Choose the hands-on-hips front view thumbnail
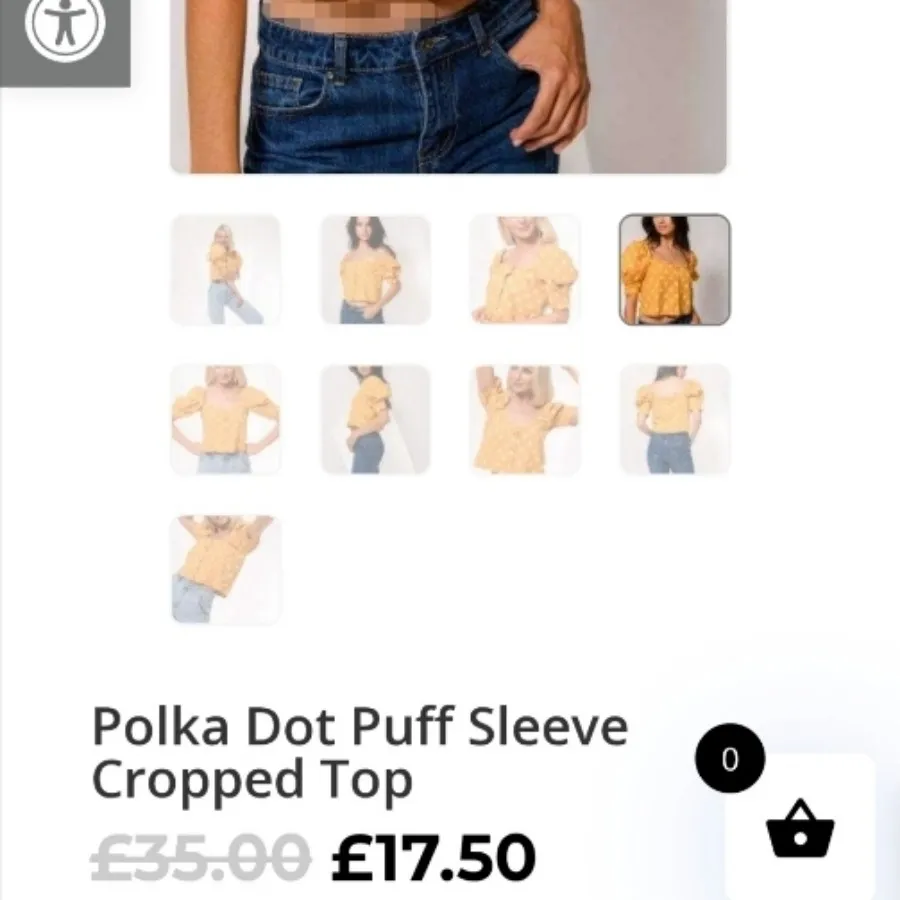Viewport: 900px width, 900px height. pos(225,419)
